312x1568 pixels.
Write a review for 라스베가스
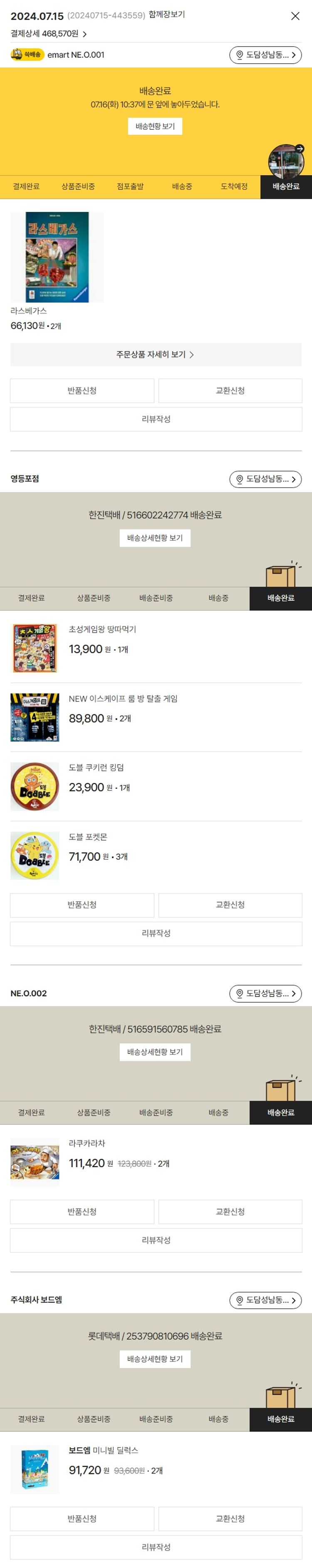coord(156,420)
